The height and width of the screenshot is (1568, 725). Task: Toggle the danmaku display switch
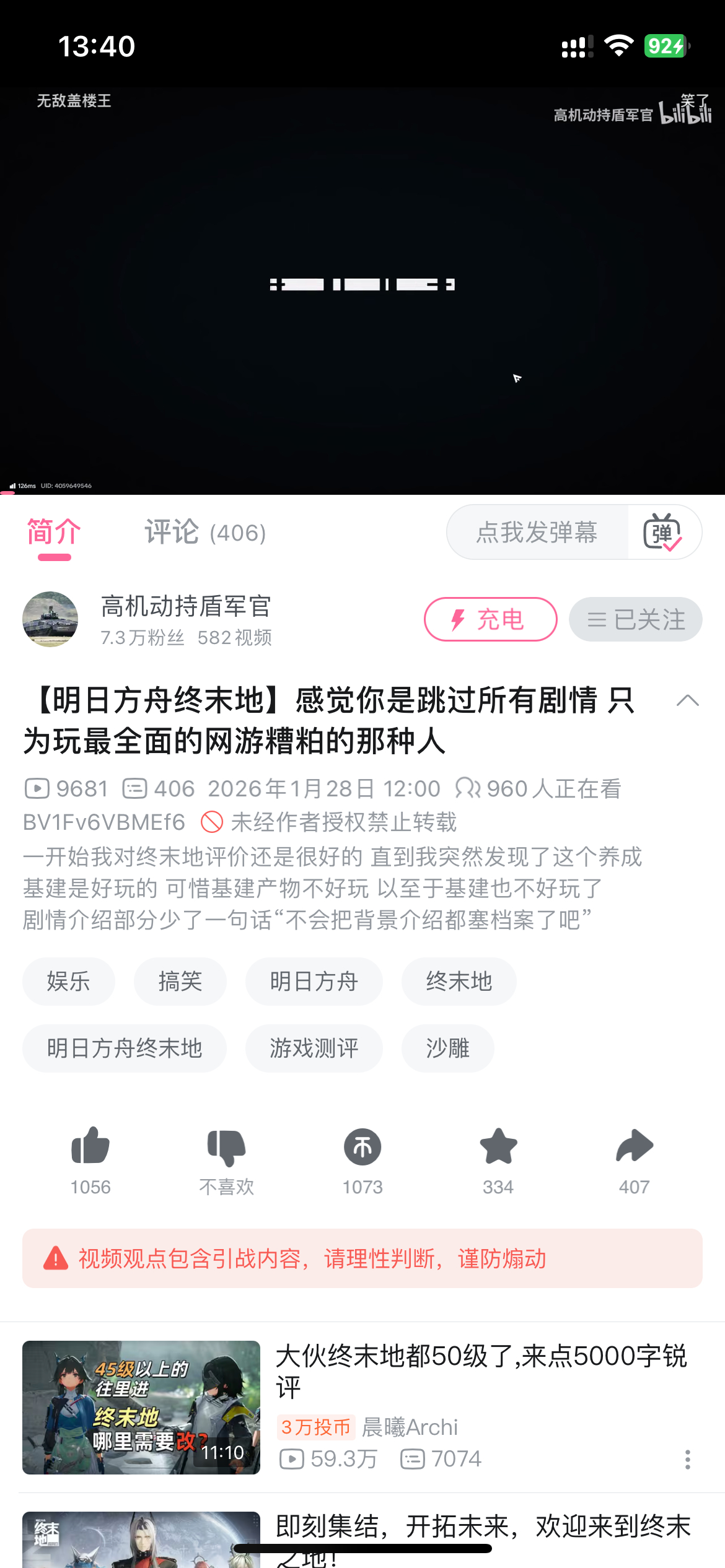pos(663,533)
